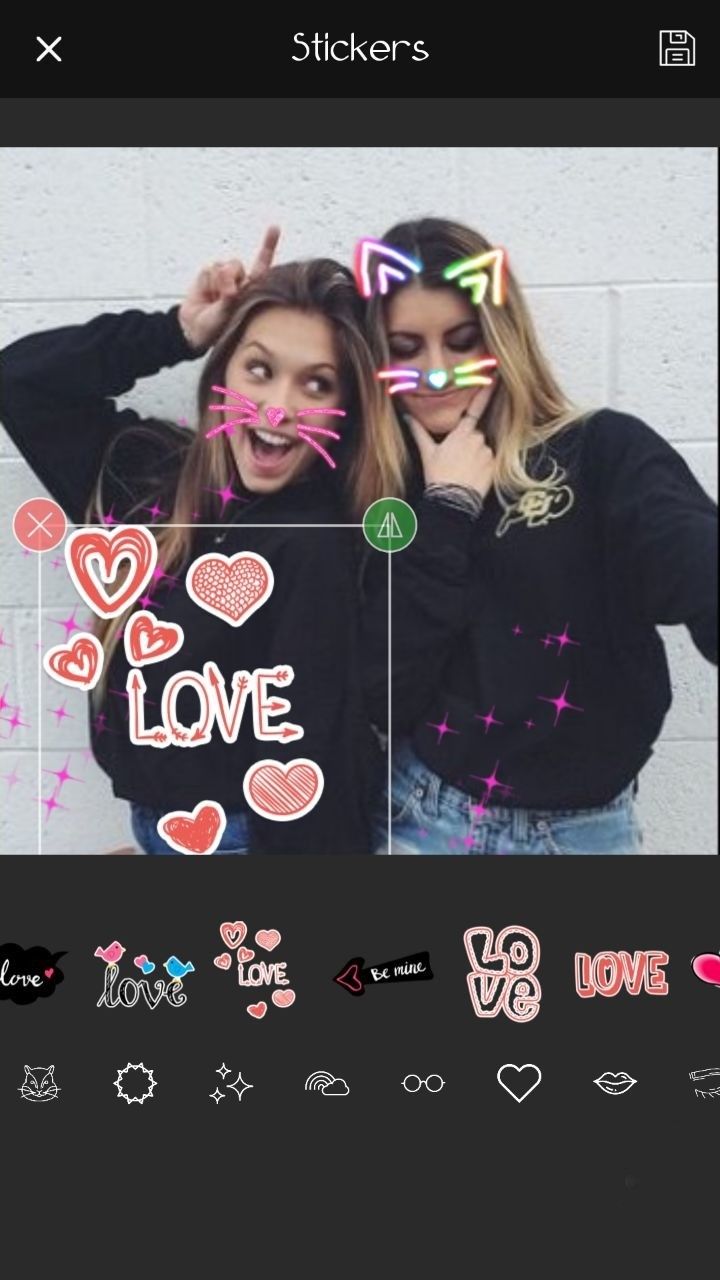This screenshot has height=1280, width=720.
Task: Switch to the glasses sticker category
Action: coord(423,1083)
